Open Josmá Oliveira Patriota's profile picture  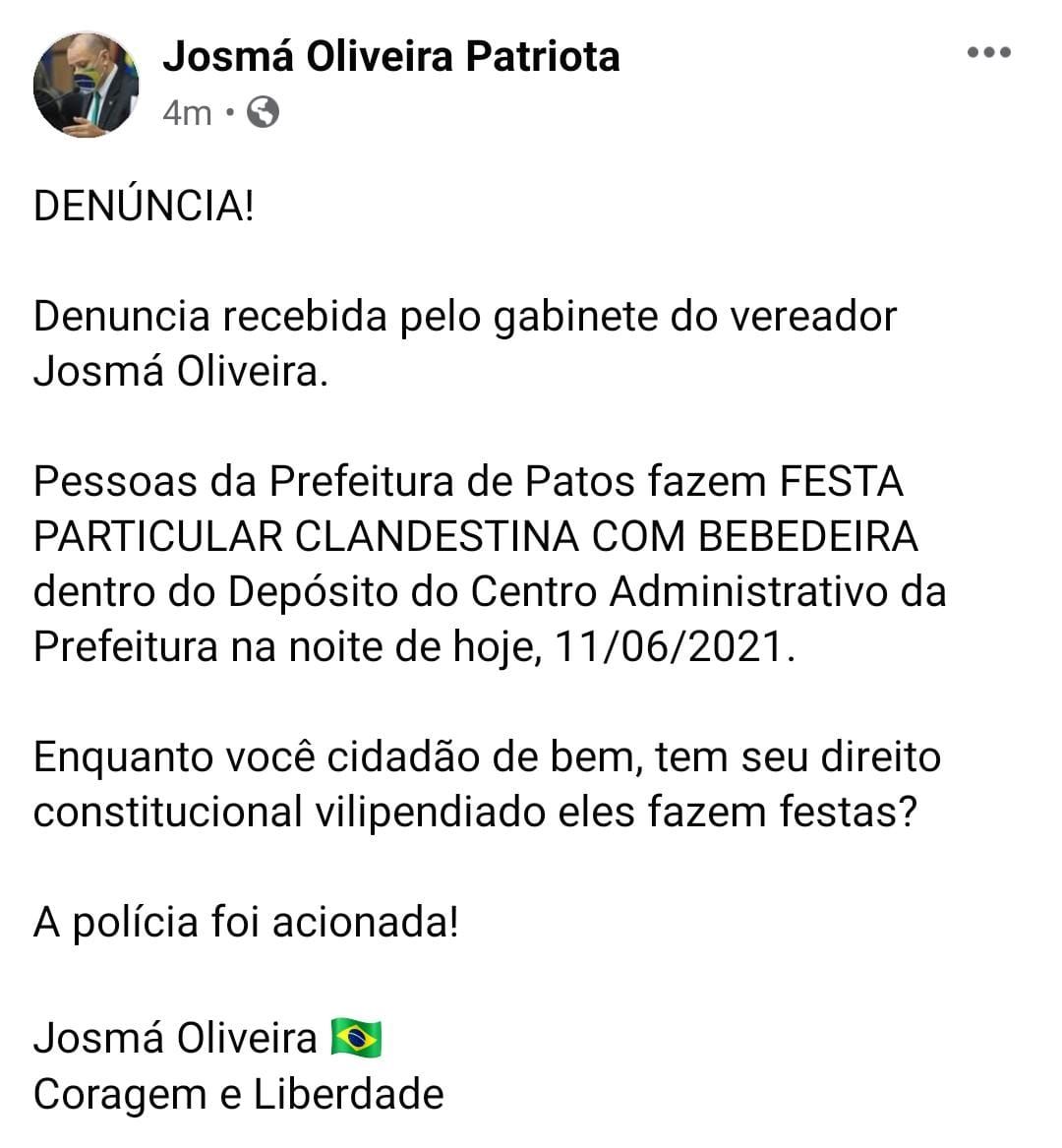(86, 89)
